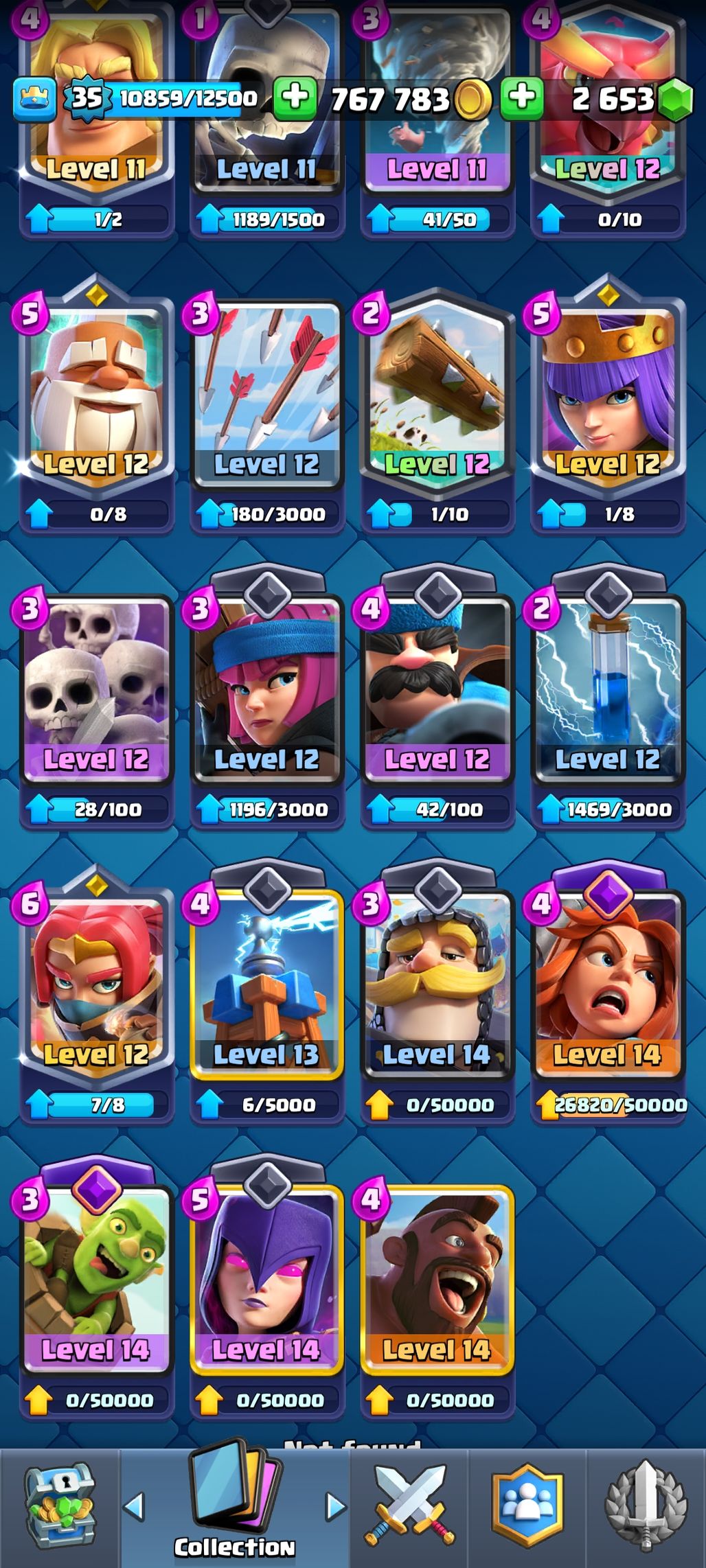Screen dimensions: 706x1568
Task: Tap the green plus next to gems
Action: [522, 97]
